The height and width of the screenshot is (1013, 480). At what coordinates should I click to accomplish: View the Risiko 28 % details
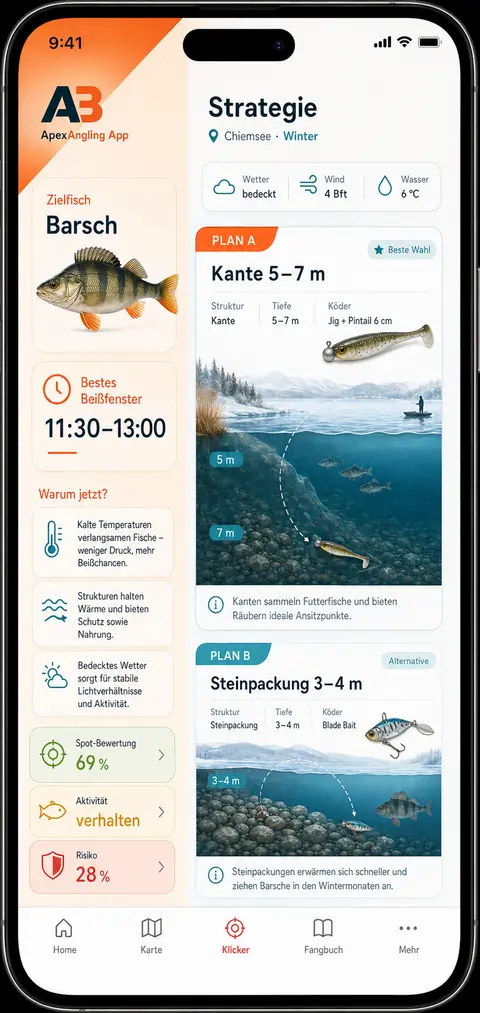pos(102,867)
